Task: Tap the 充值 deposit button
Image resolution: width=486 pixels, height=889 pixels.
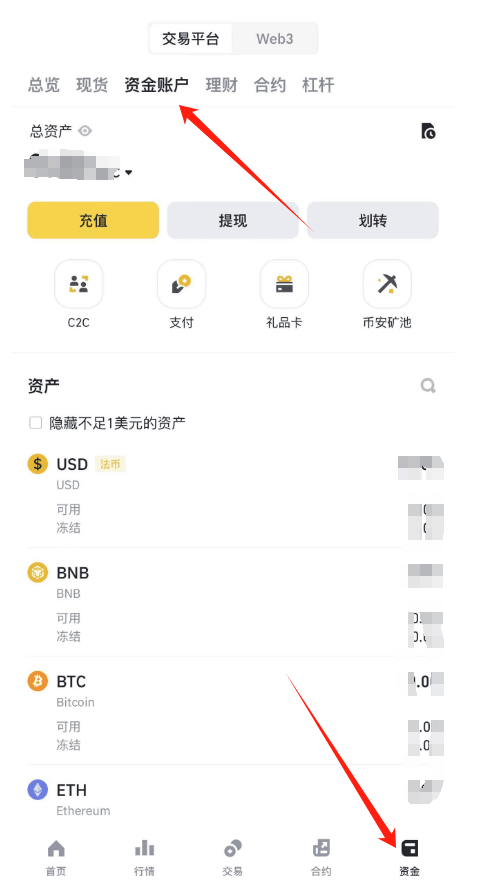Action: [93, 220]
